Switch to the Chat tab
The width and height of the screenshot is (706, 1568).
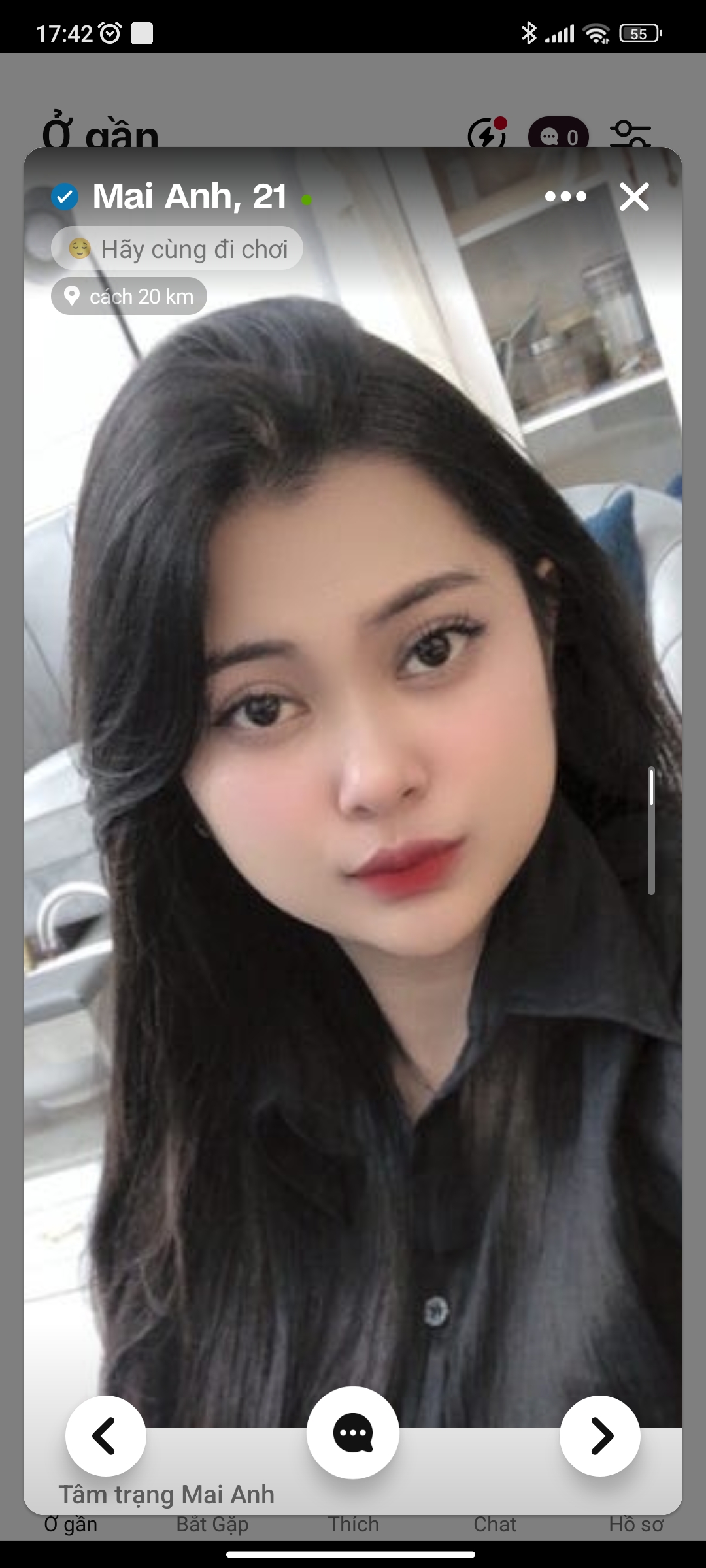coord(495,1525)
